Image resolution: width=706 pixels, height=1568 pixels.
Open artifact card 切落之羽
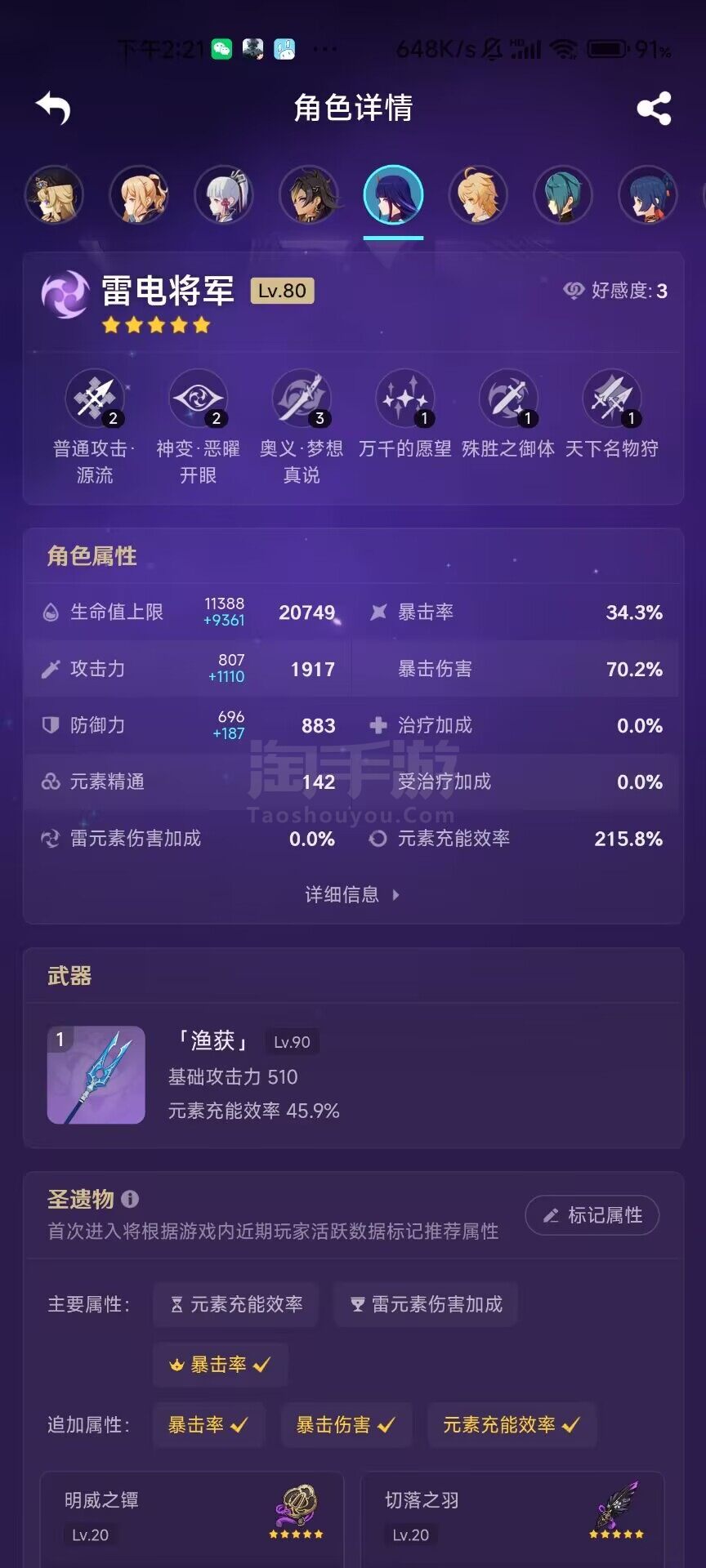pos(512,1520)
